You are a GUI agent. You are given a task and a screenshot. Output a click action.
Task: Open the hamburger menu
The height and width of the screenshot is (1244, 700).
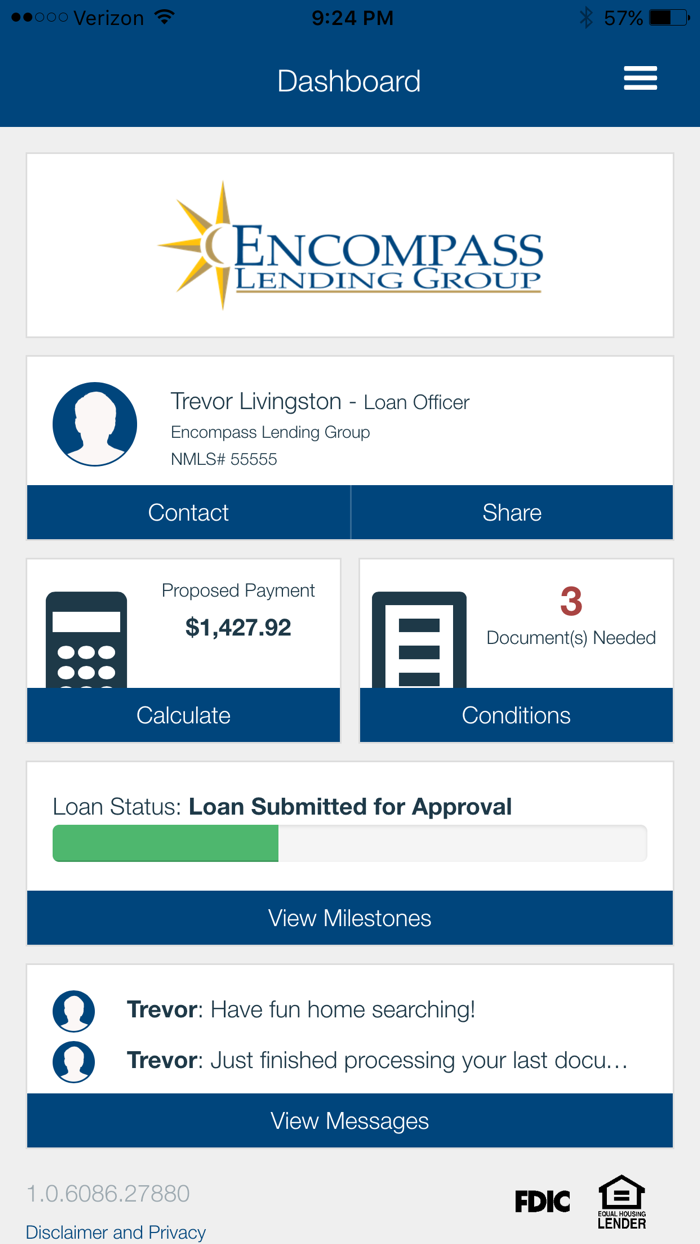(x=640, y=79)
